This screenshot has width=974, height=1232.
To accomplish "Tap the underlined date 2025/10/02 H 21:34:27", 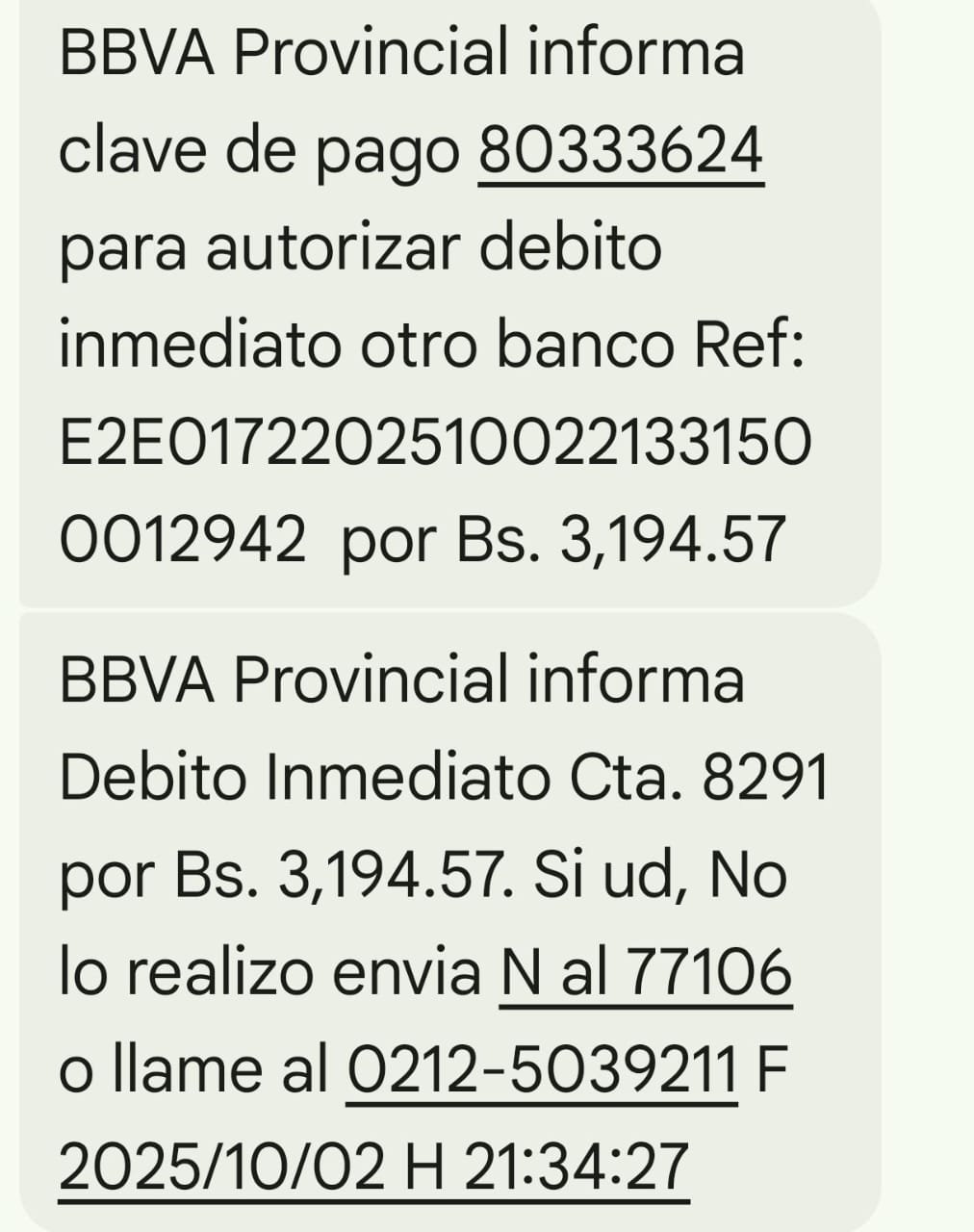I will (373, 1168).
